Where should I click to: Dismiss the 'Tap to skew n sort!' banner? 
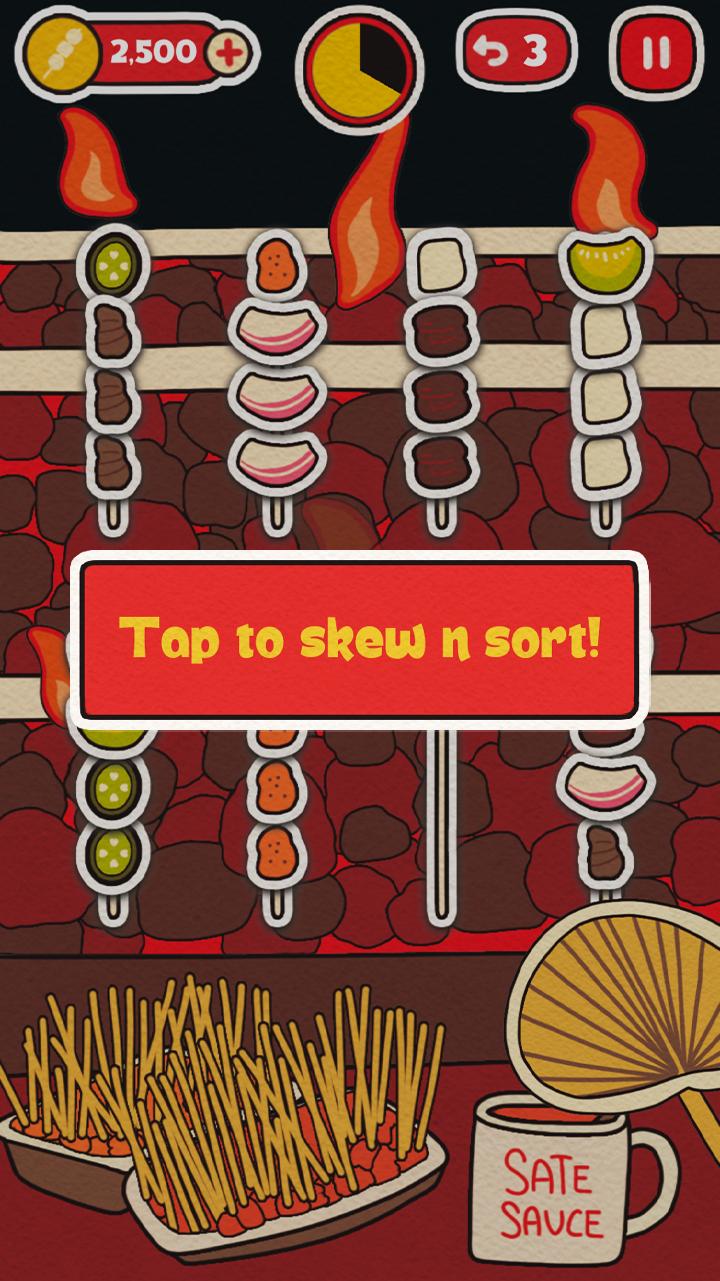tap(359, 638)
